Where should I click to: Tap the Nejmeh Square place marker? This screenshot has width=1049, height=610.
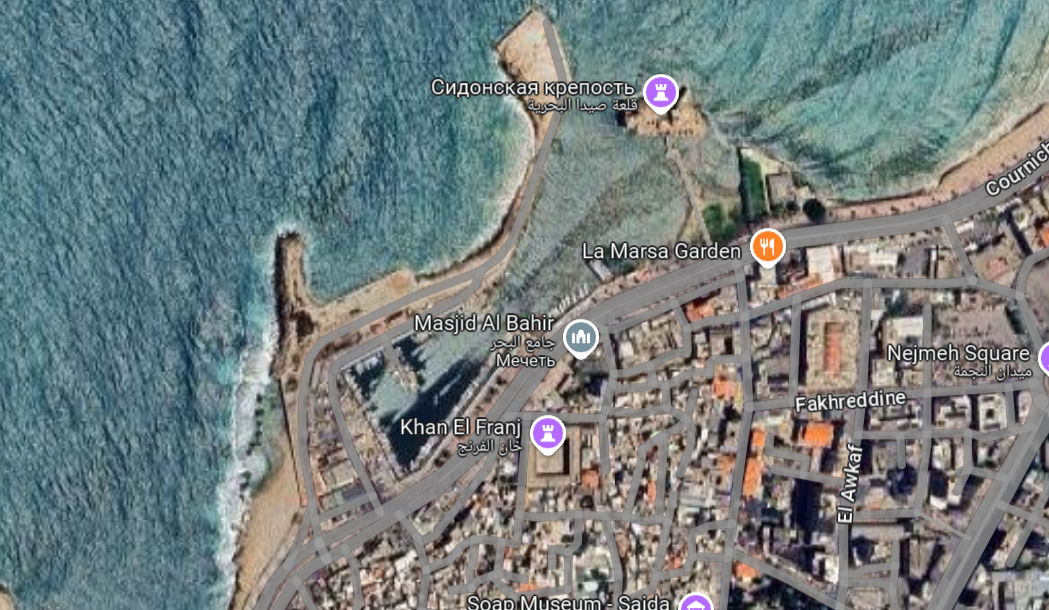pyautogui.click(x=1043, y=356)
